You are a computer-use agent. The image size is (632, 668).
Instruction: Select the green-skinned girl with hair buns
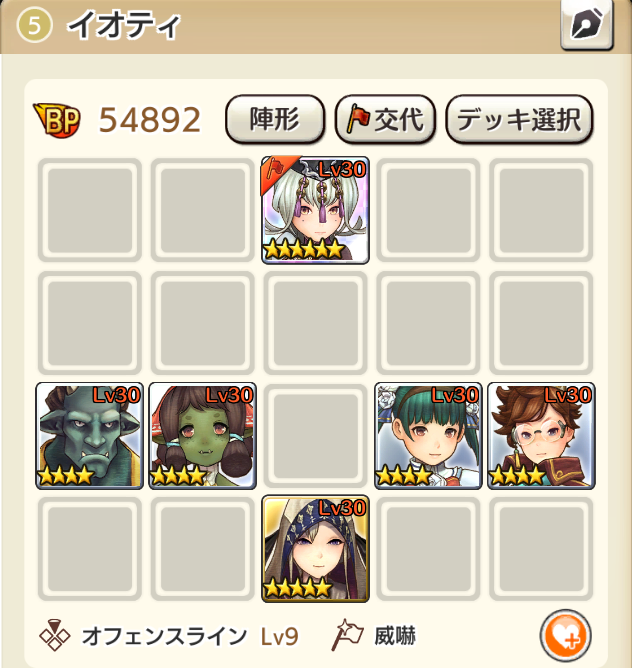pos(203,436)
